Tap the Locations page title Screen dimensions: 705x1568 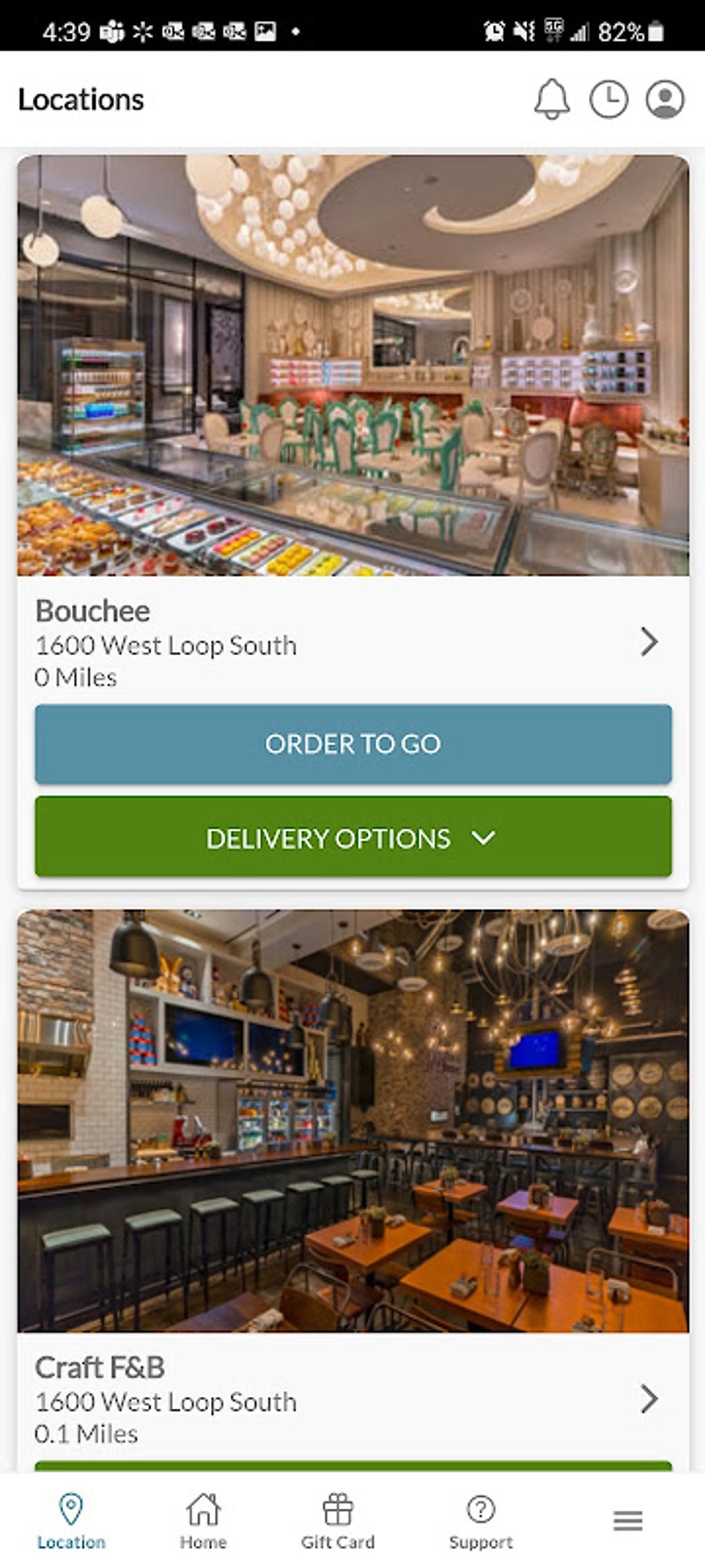(81, 99)
